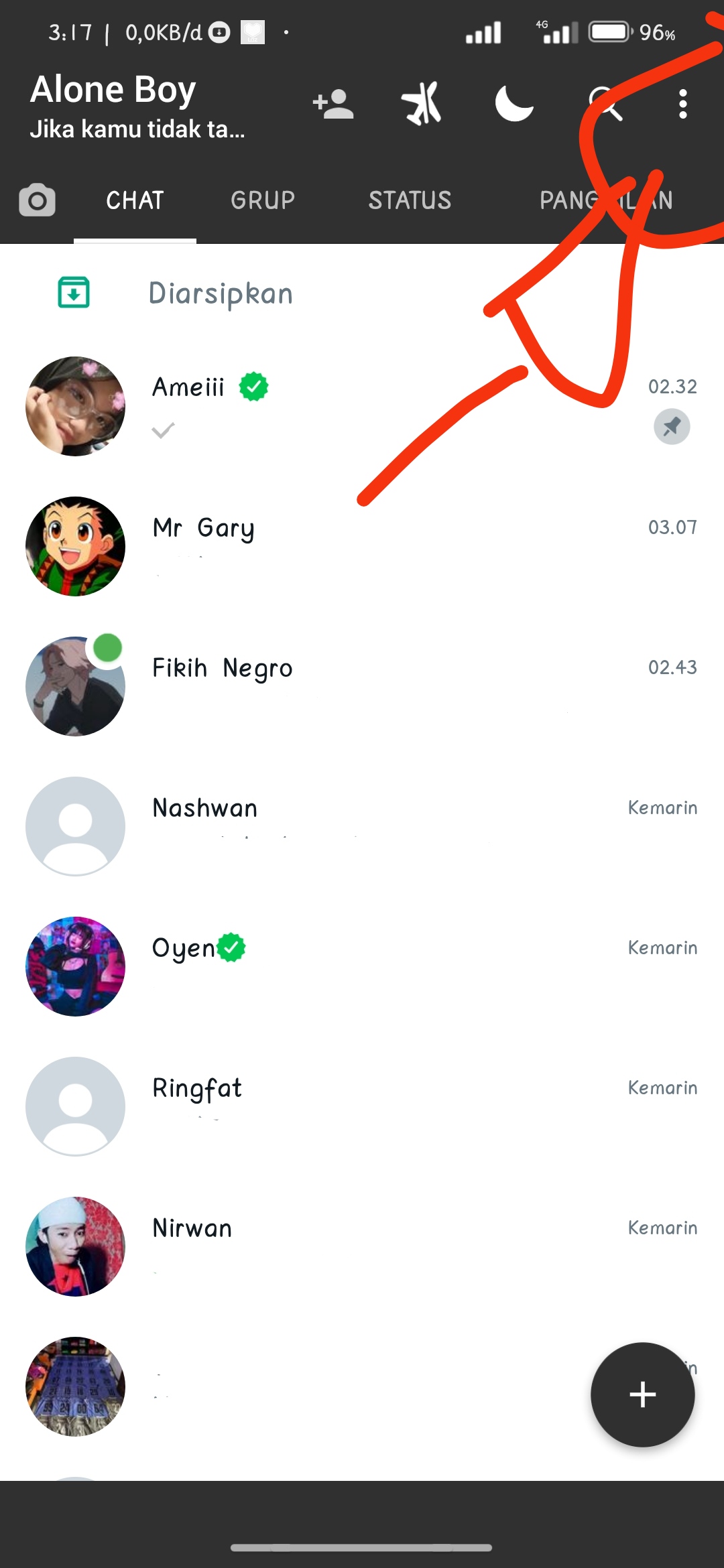
Task: Open the chat with Ameiii
Action: point(362,406)
